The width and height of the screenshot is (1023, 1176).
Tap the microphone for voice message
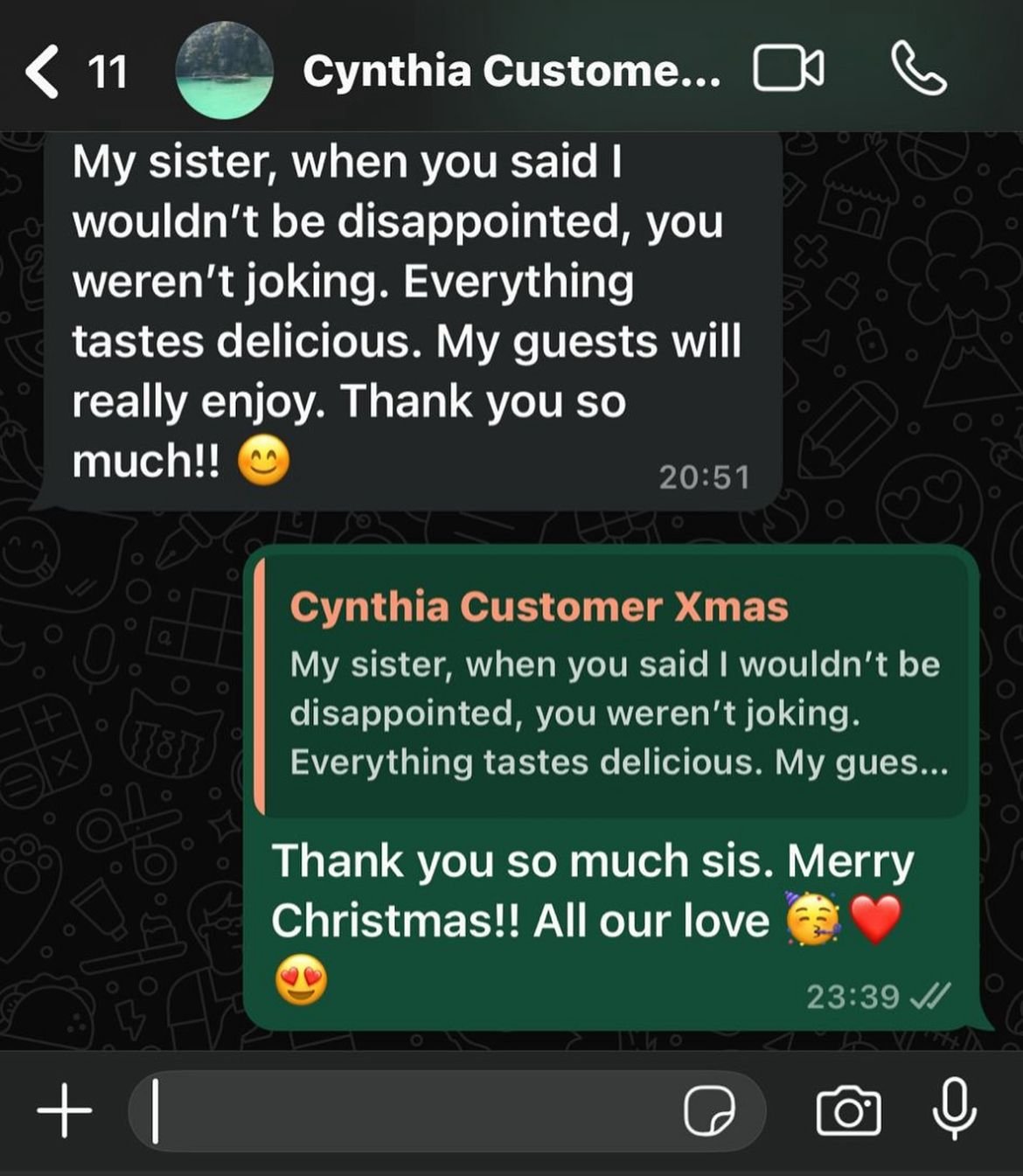[x=954, y=1110]
